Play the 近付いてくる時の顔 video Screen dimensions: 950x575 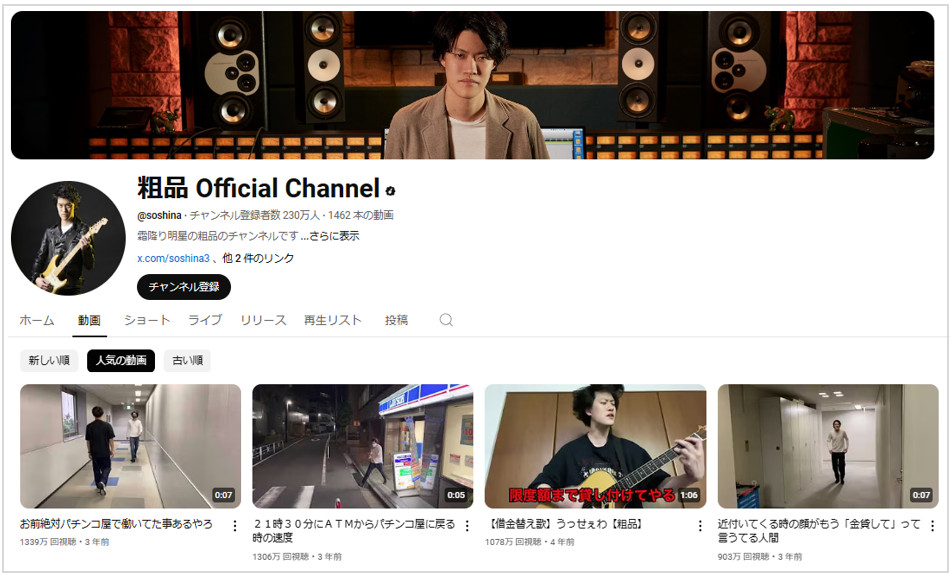[x=827, y=446]
